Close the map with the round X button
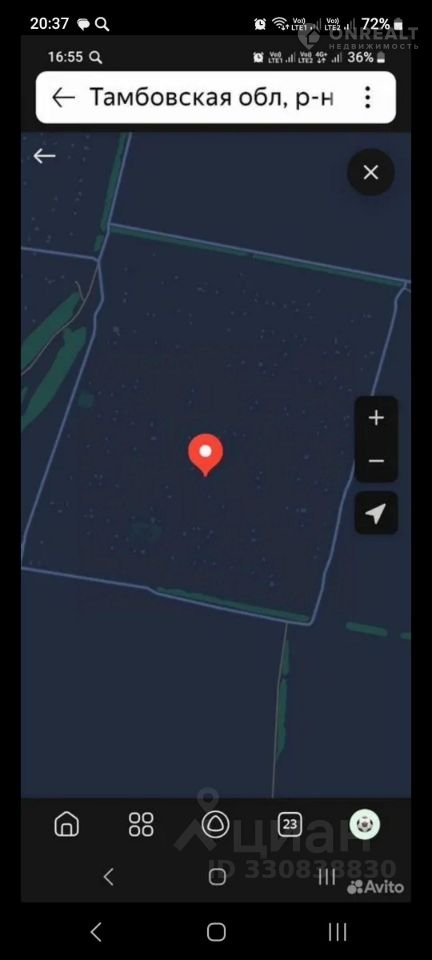Image resolution: width=432 pixels, height=960 pixels. coord(371,173)
